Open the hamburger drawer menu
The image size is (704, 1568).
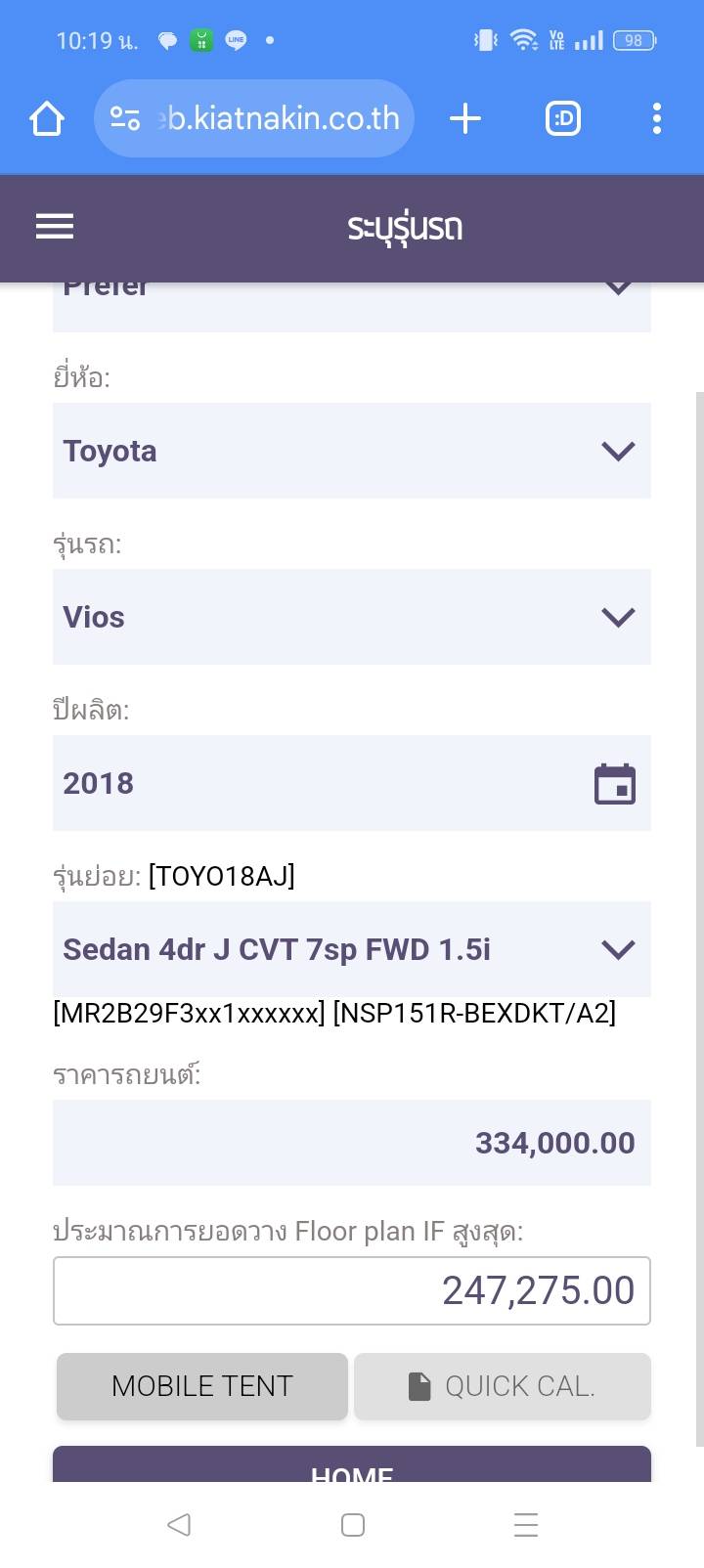[x=55, y=227]
